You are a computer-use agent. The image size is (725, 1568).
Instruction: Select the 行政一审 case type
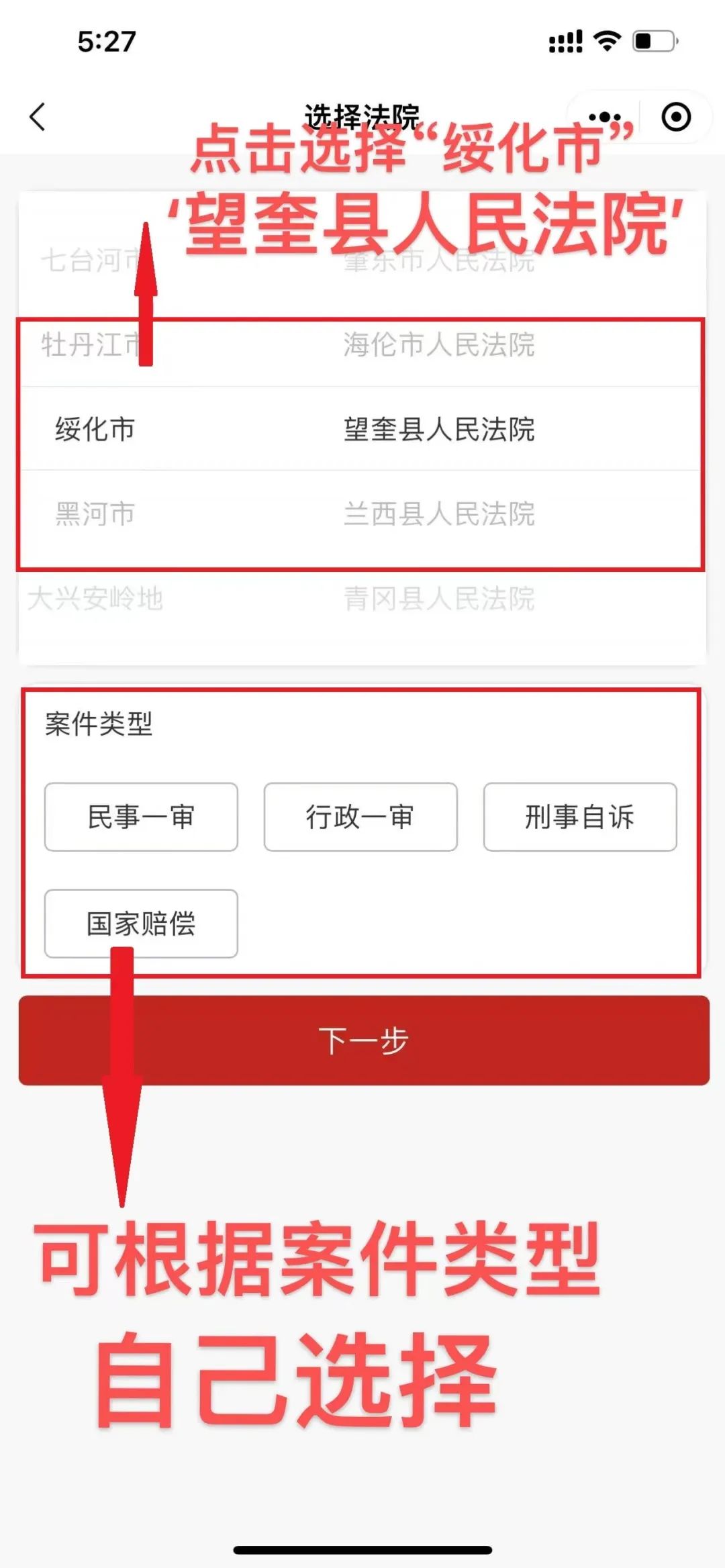coord(360,817)
